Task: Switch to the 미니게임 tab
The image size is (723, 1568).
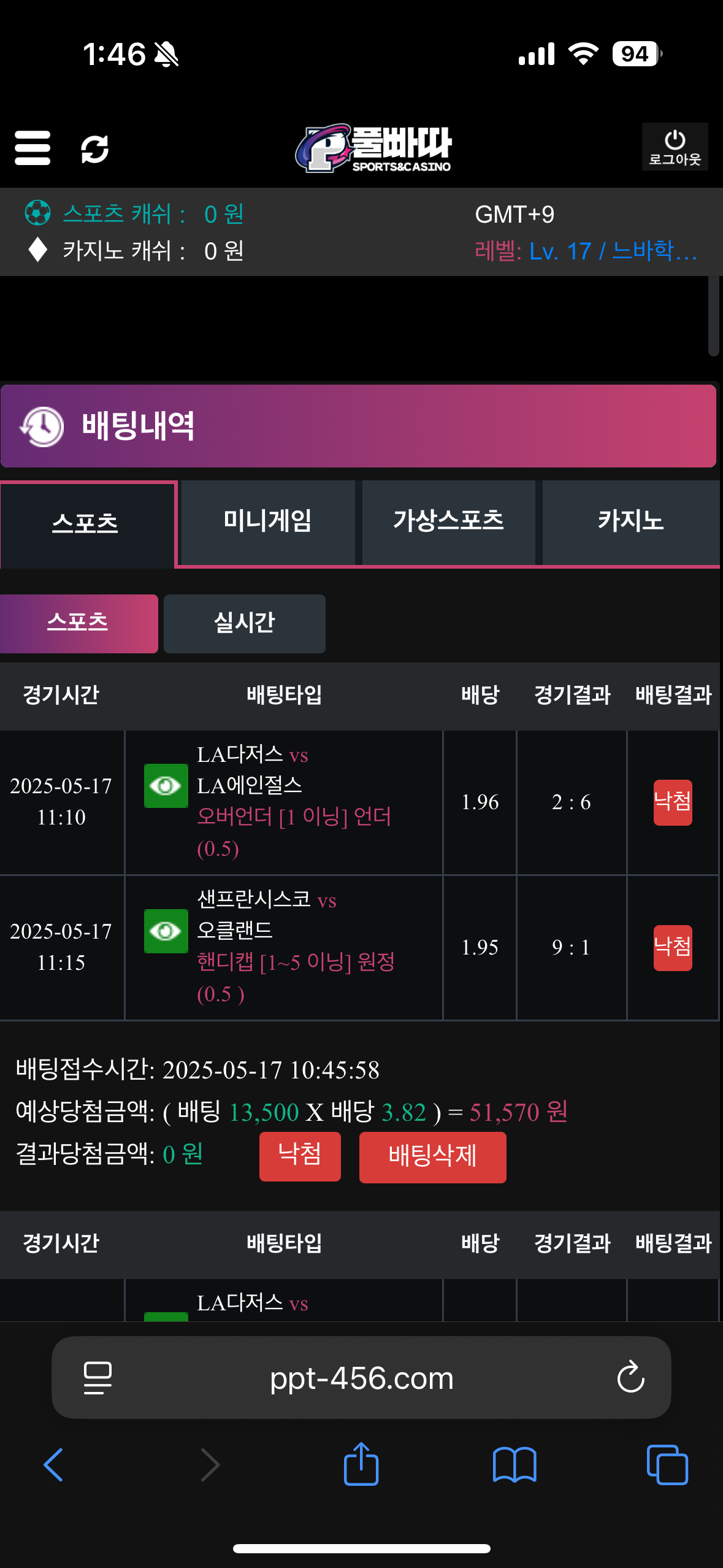Action: click(x=267, y=521)
